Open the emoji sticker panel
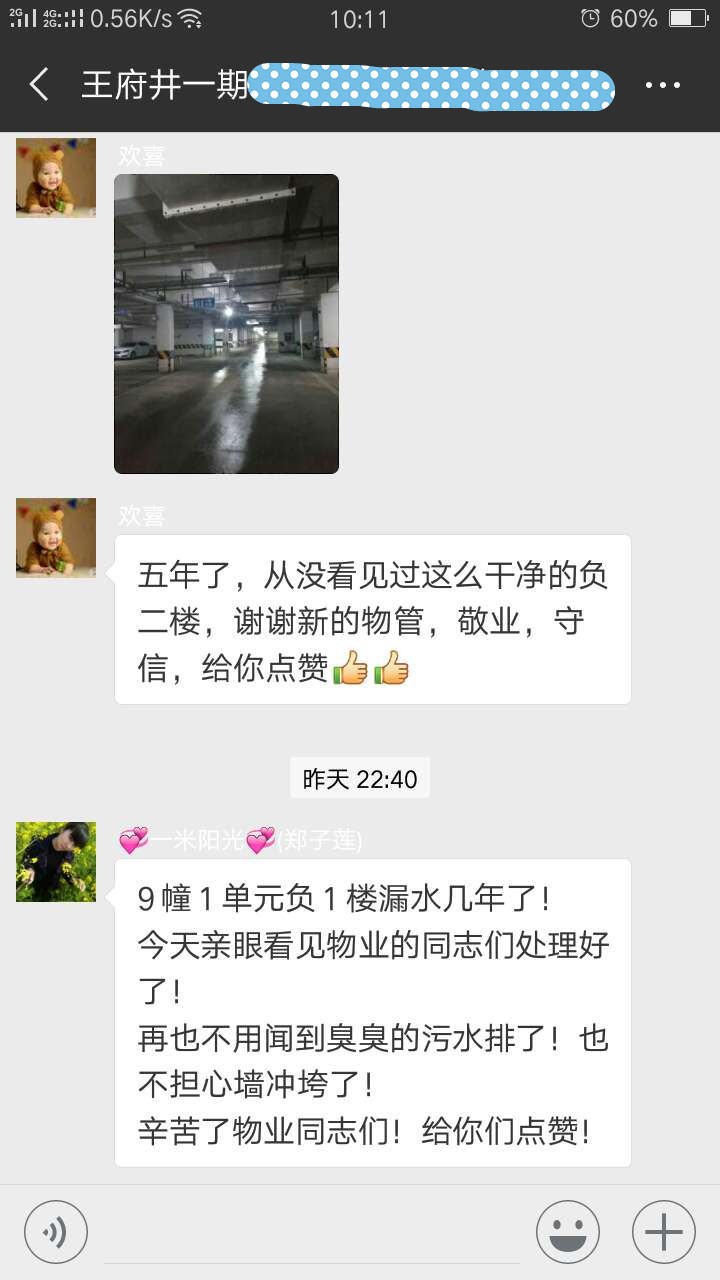The image size is (720, 1280). tap(567, 1232)
